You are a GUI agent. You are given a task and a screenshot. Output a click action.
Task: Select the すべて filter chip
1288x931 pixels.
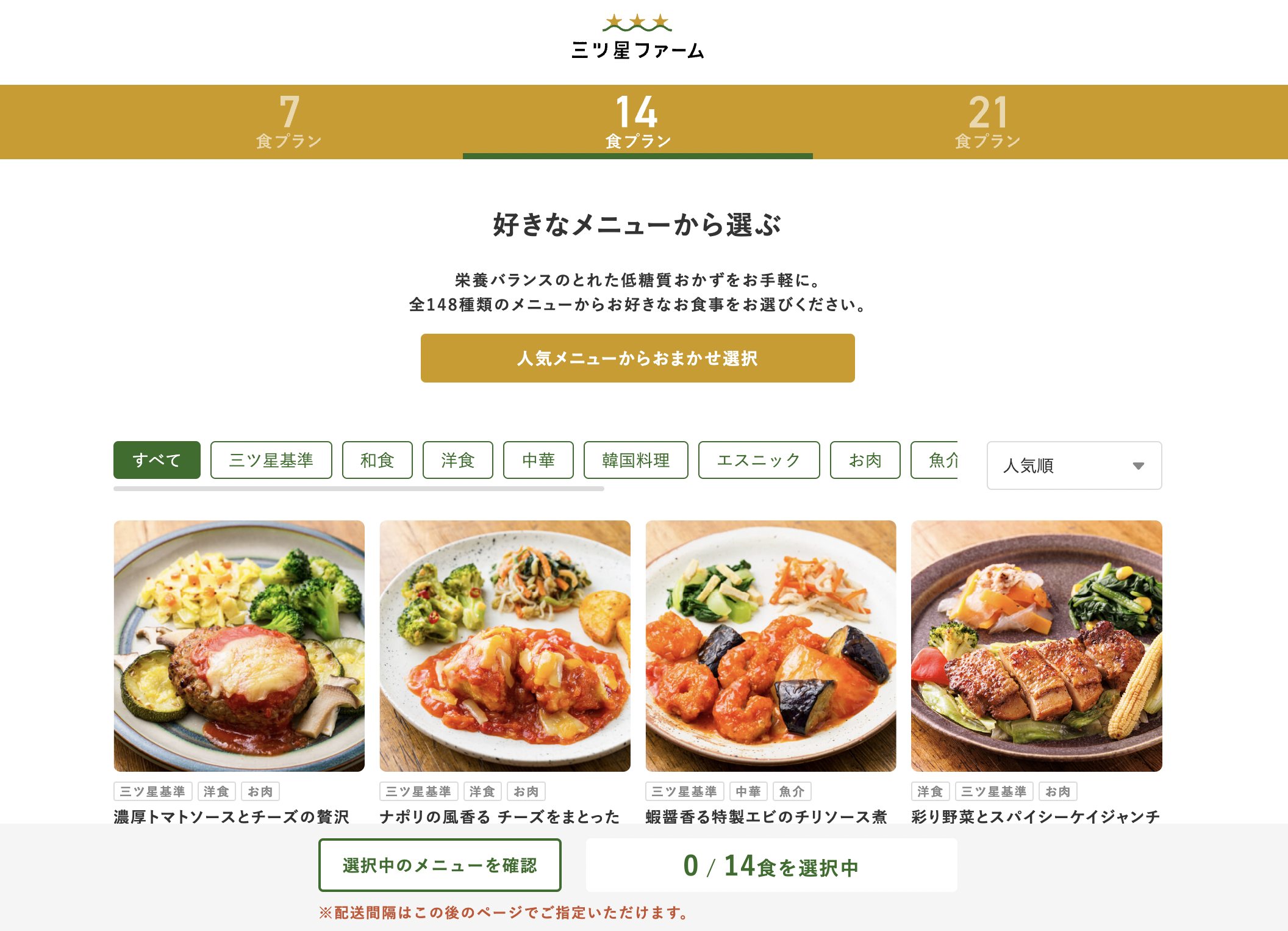point(157,460)
